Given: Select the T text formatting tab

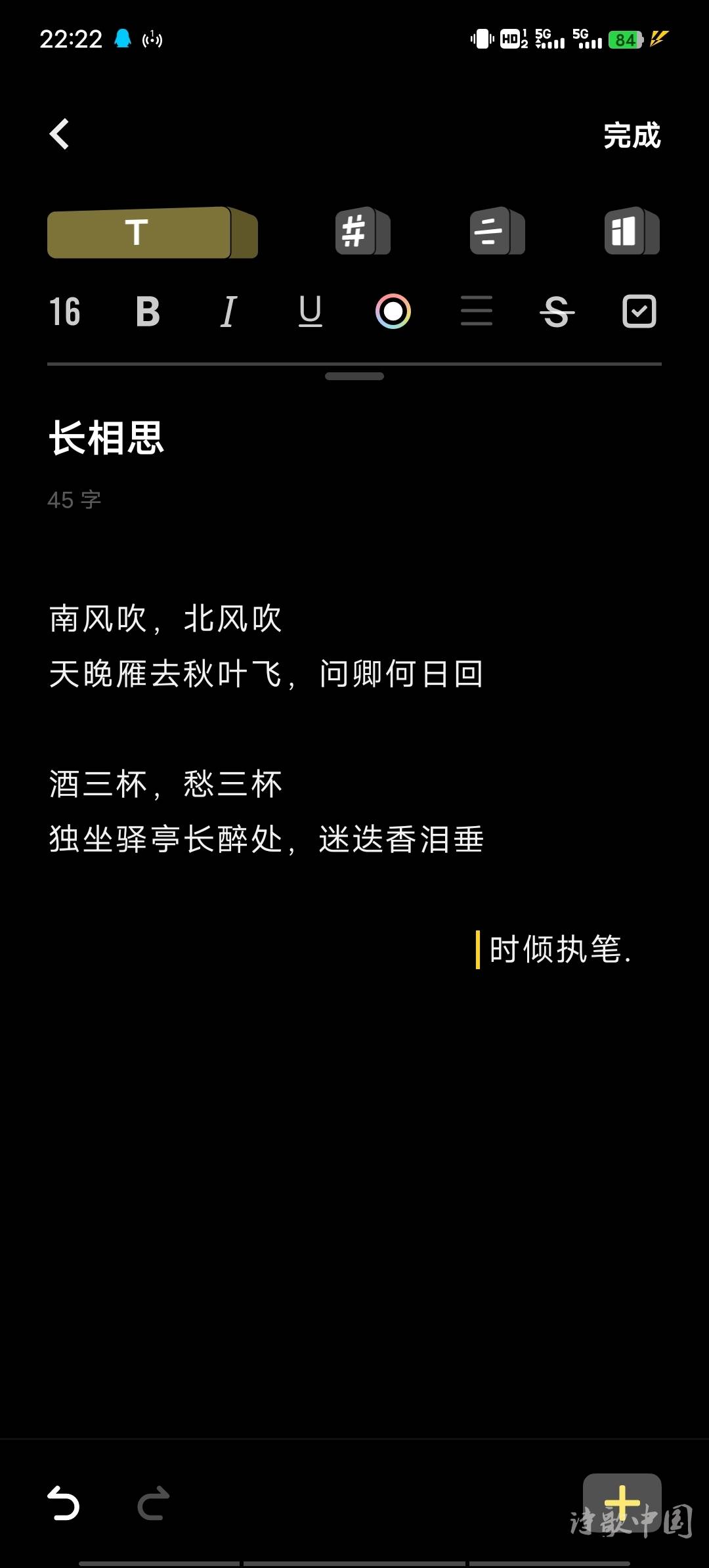Looking at the screenshot, I should [x=152, y=232].
